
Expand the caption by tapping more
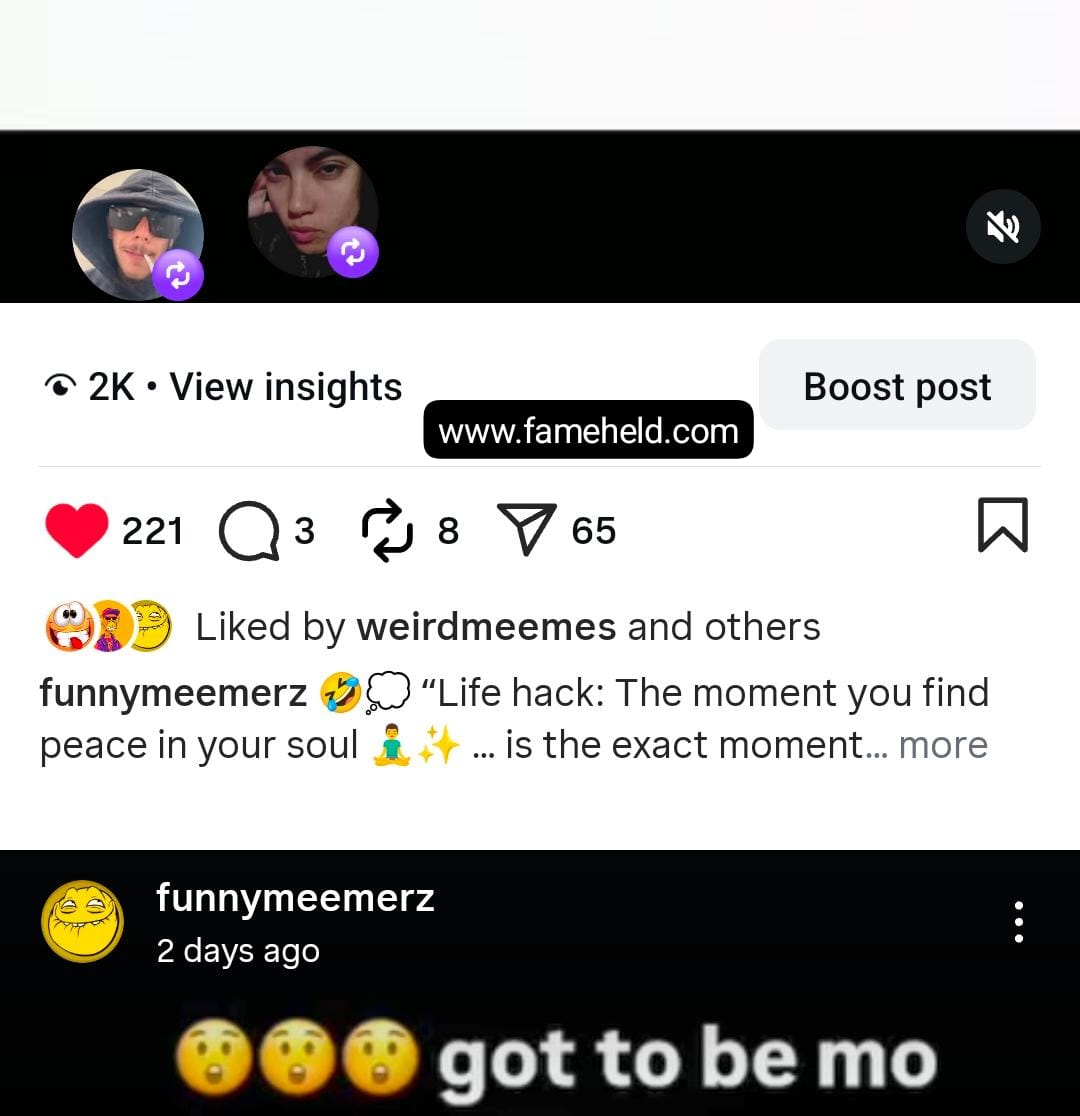coord(941,745)
